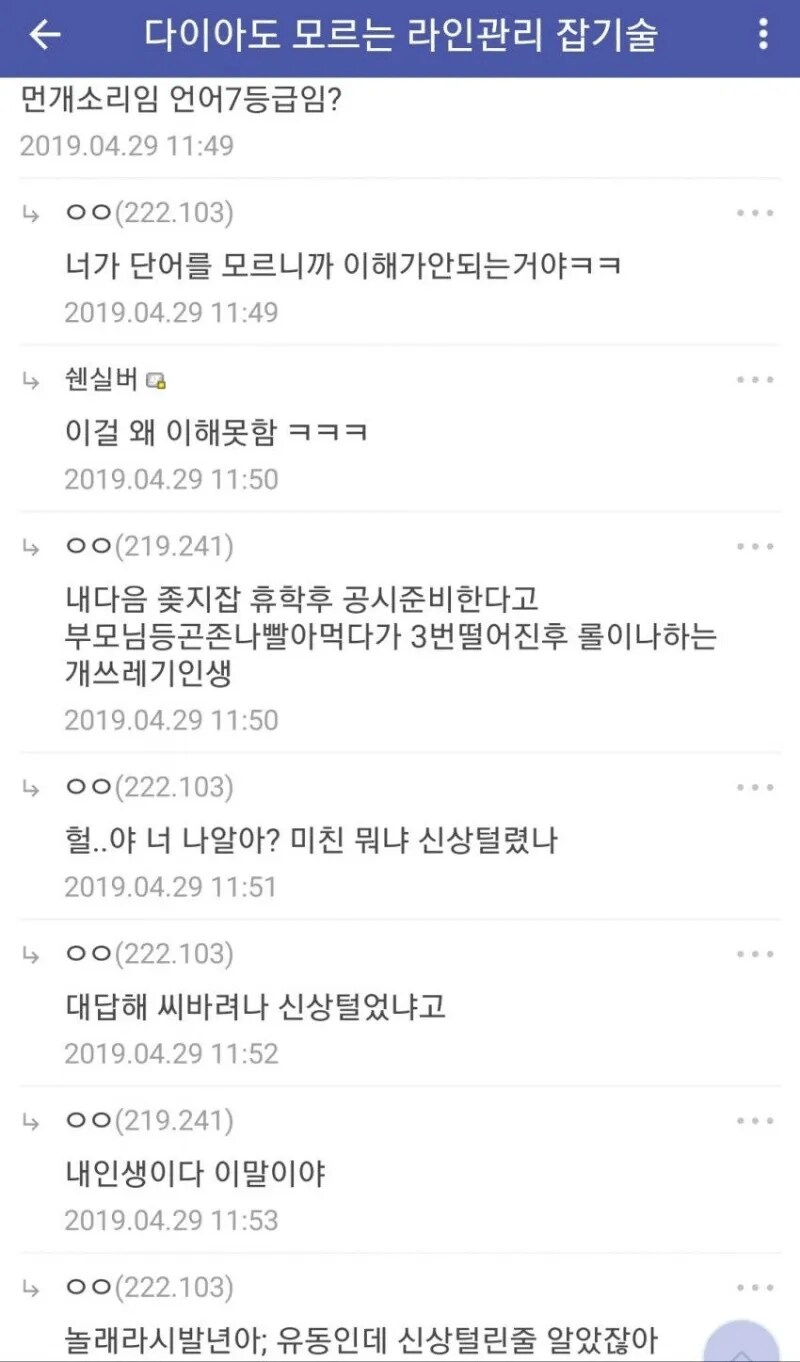This screenshot has height=1362, width=800.
Task: Tap the reply arrow on the first ㅇㅇ(222.103) comment
Action: 29,211
